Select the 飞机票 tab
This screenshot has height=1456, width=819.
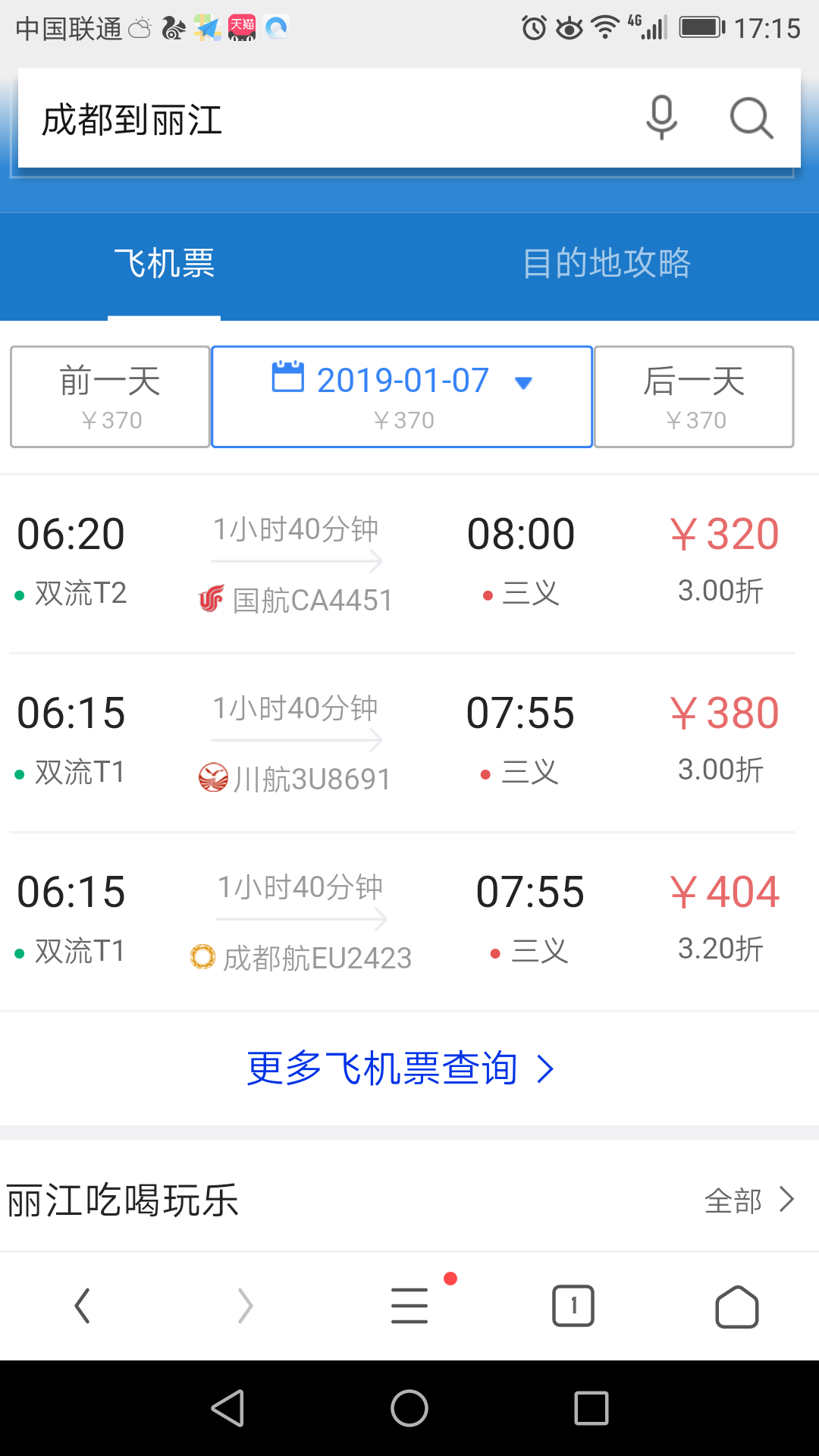[165, 264]
